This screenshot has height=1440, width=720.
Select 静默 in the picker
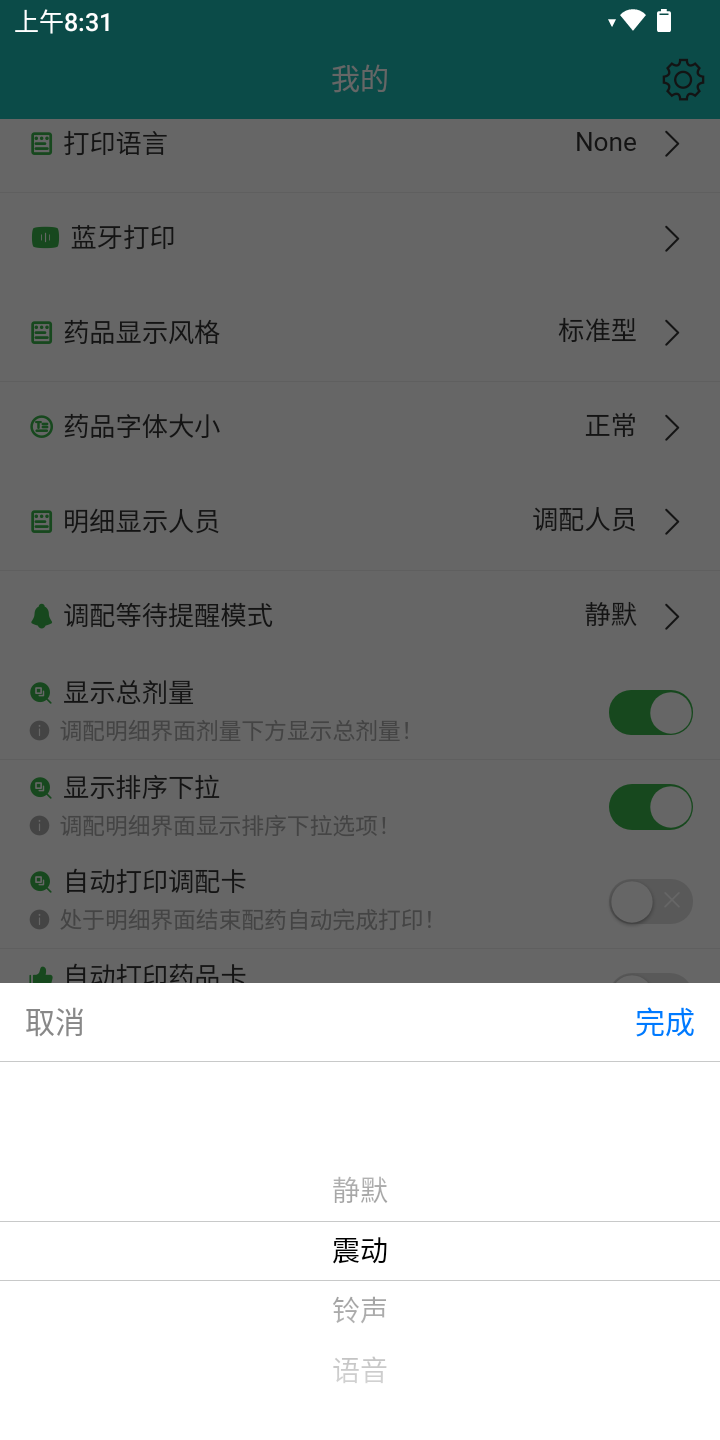point(360,1190)
